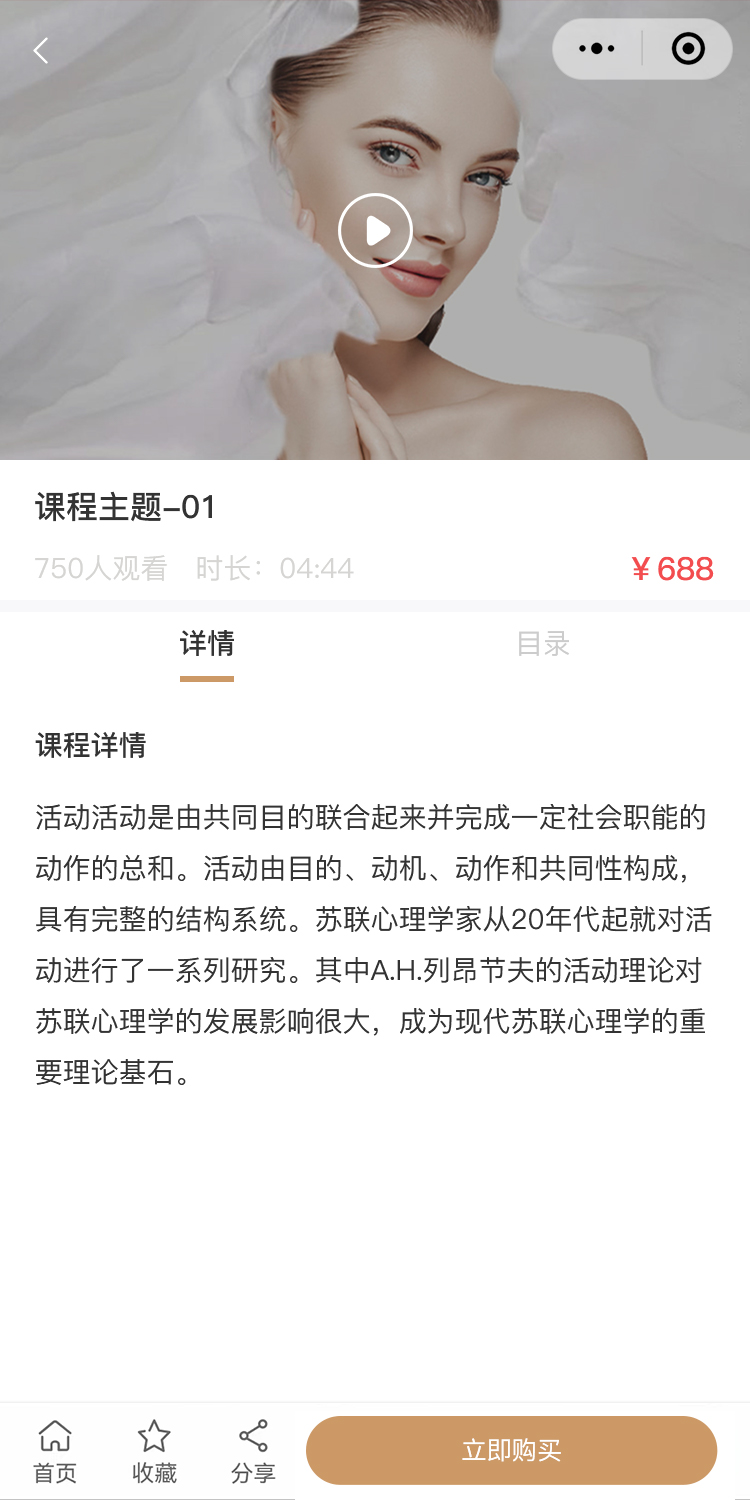Close the mini program via circle icon

[688, 49]
